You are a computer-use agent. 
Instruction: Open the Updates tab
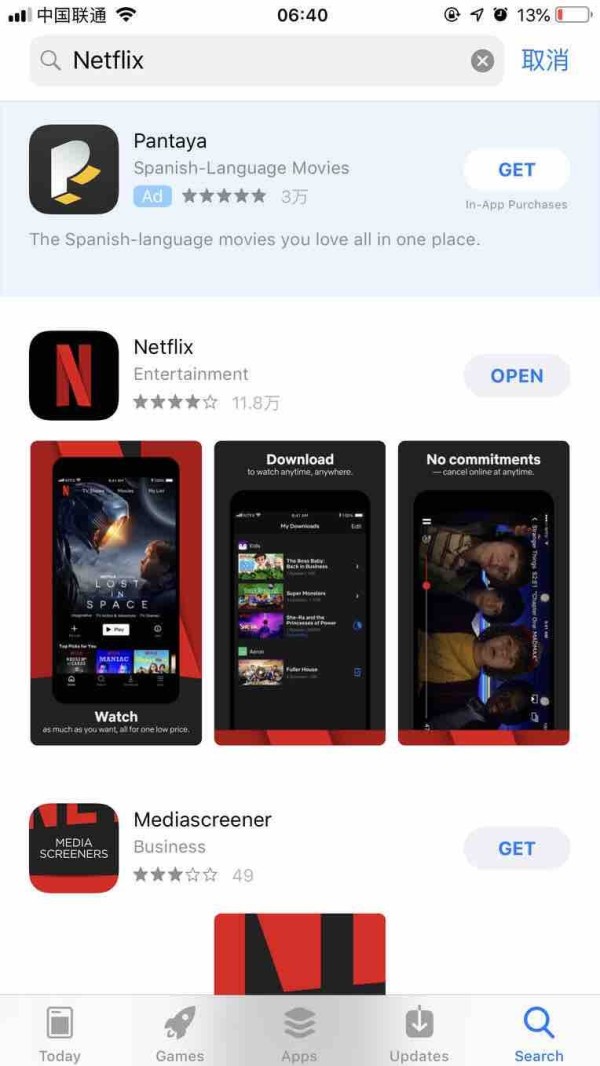[x=419, y=1034]
